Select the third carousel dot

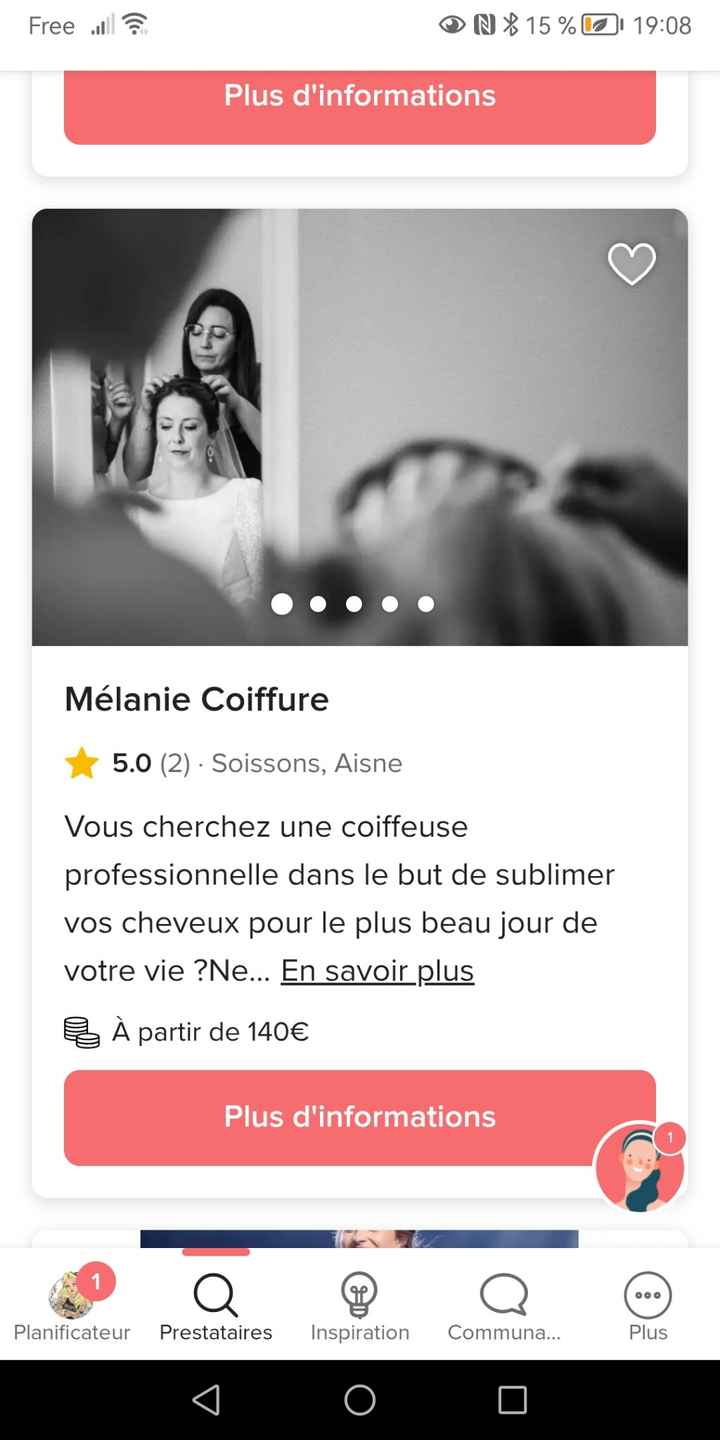[354, 603]
